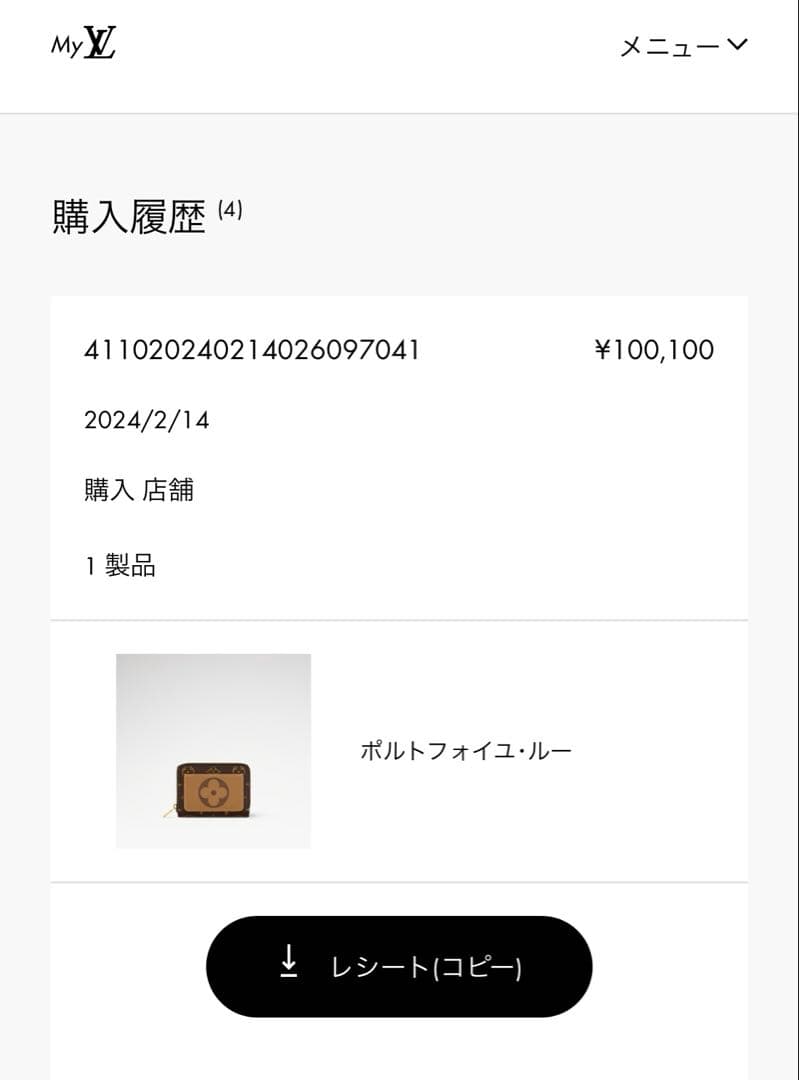Click the download arrow icon on the receipt button
Viewport: 799px width, 1080px height.
click(290, 966)
